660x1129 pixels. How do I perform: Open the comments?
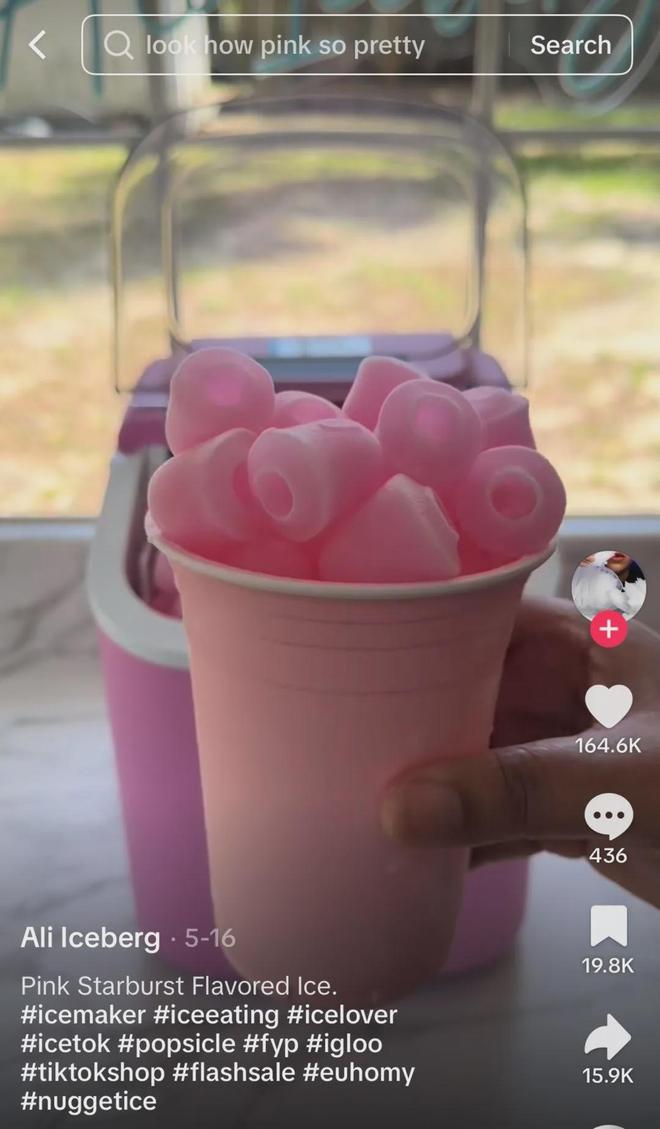pyautogui.click(x=608, y=817)
